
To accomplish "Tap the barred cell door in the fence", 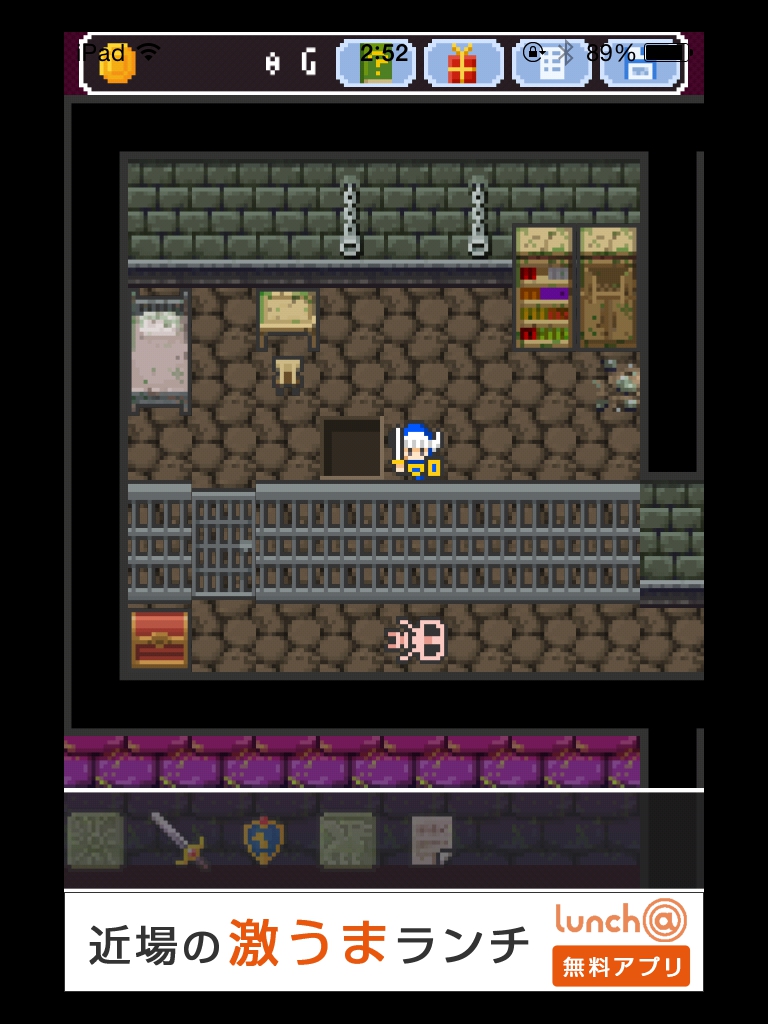I will [222, 545].
